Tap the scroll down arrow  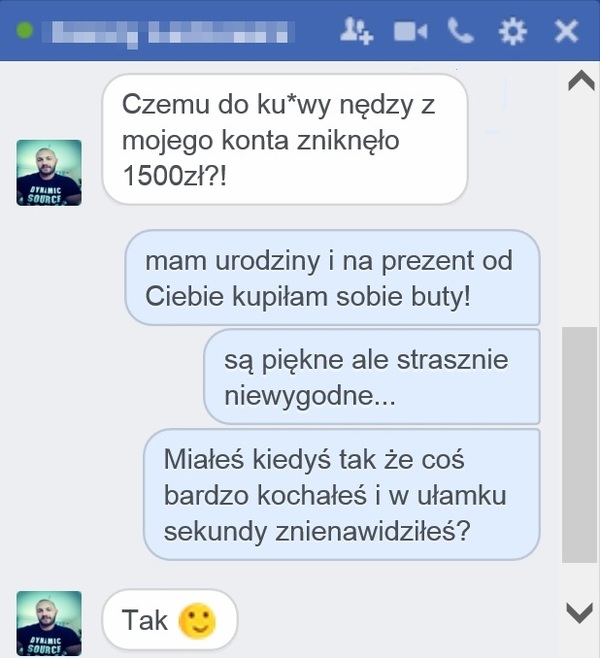coord(579,612)
